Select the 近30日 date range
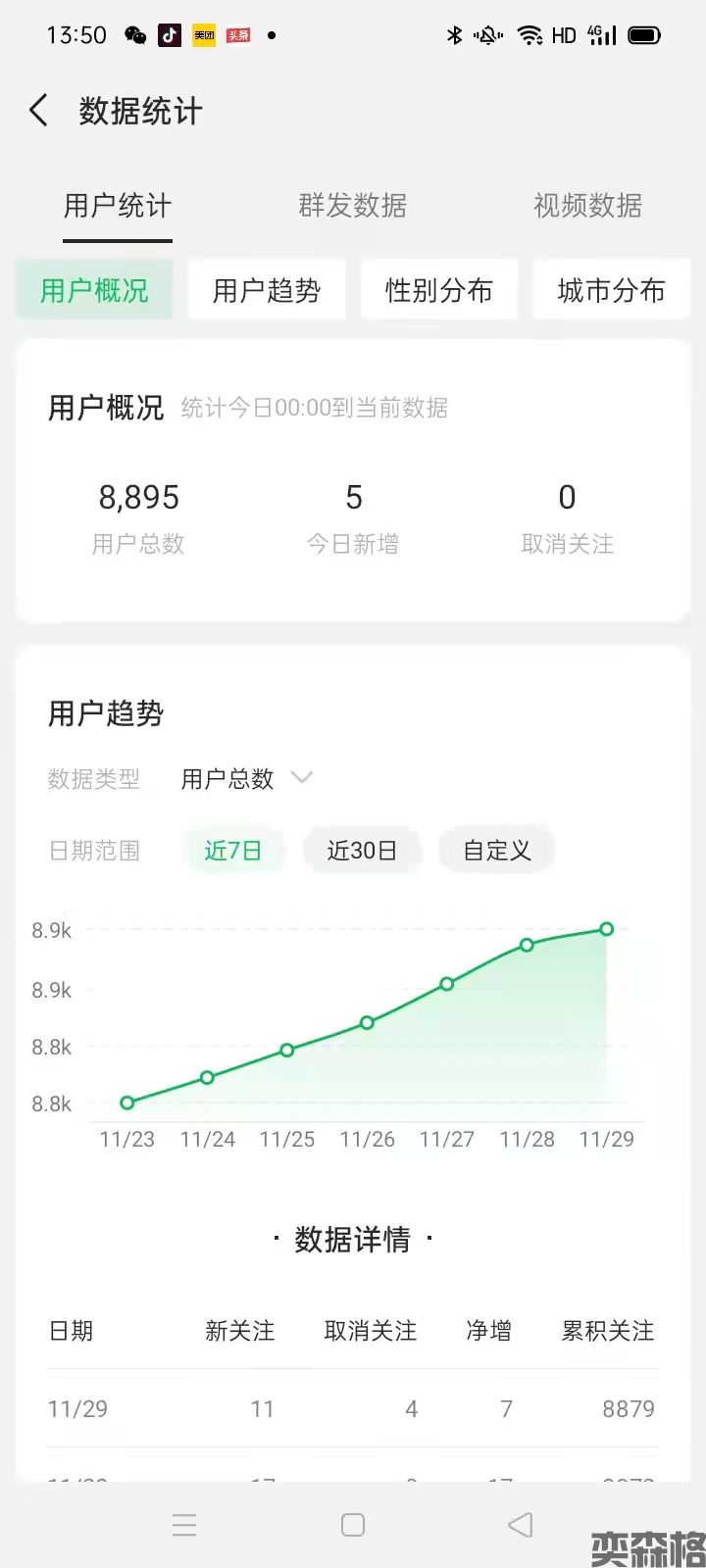This screenshot has height=1568, width=706. 362,851
